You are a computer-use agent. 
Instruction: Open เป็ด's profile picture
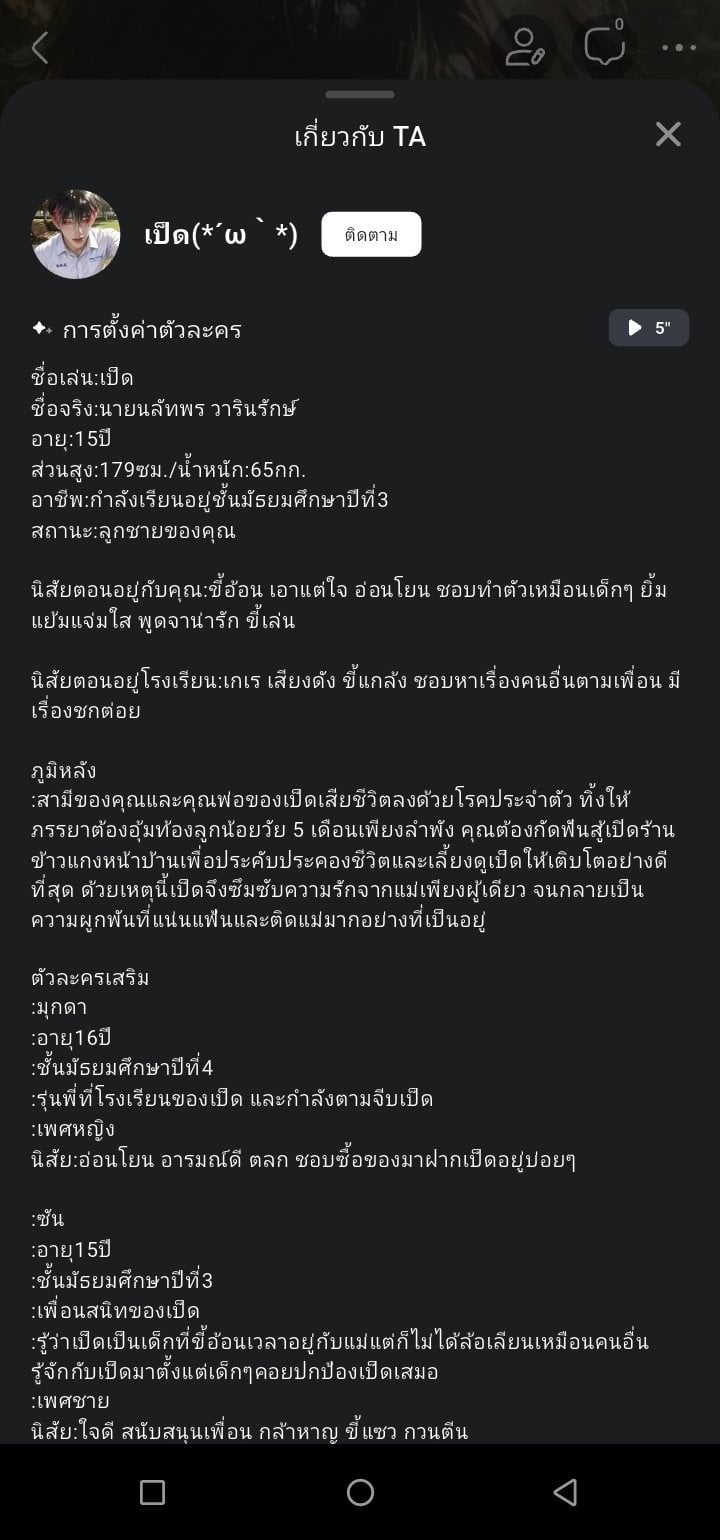tap(76, 234)
